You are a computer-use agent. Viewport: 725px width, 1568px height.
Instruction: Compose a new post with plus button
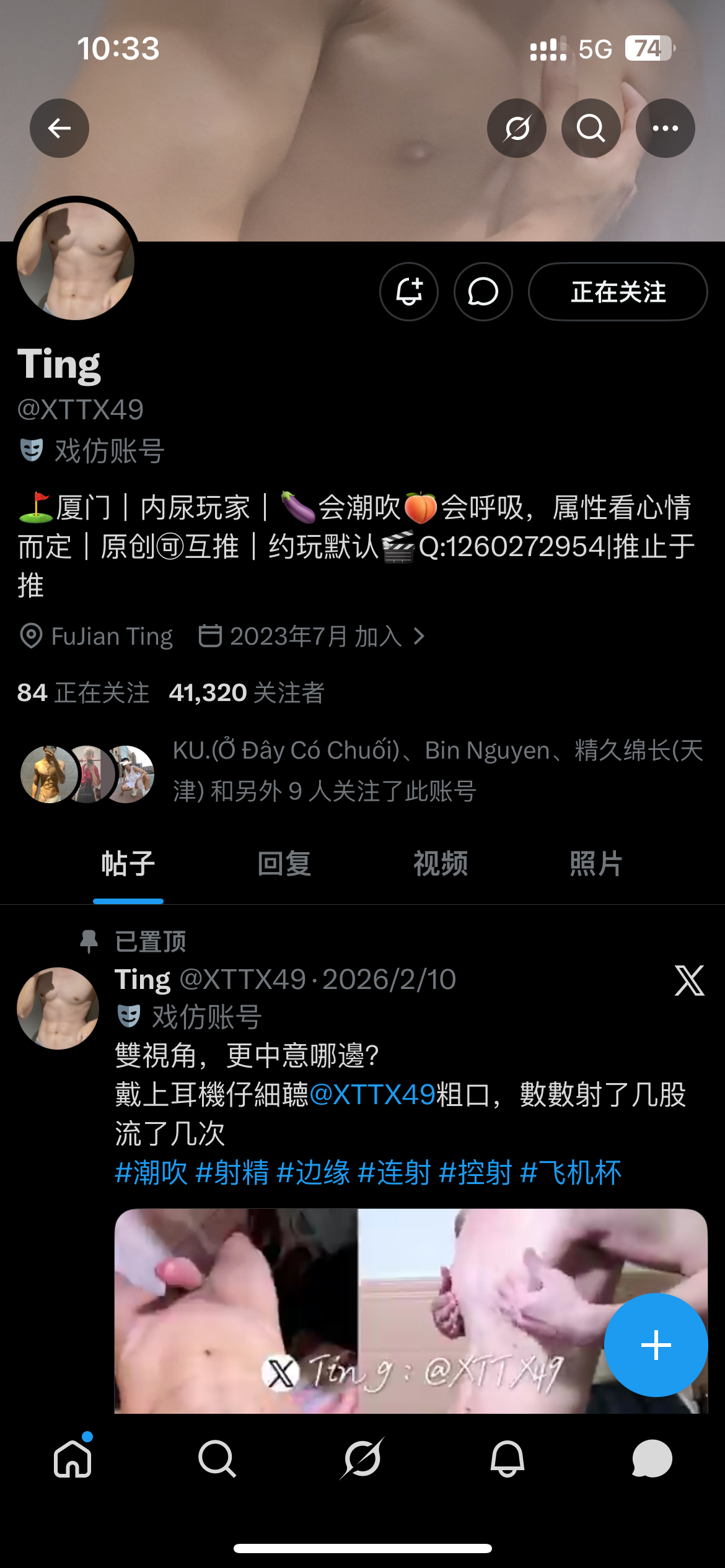point(656,1345)
